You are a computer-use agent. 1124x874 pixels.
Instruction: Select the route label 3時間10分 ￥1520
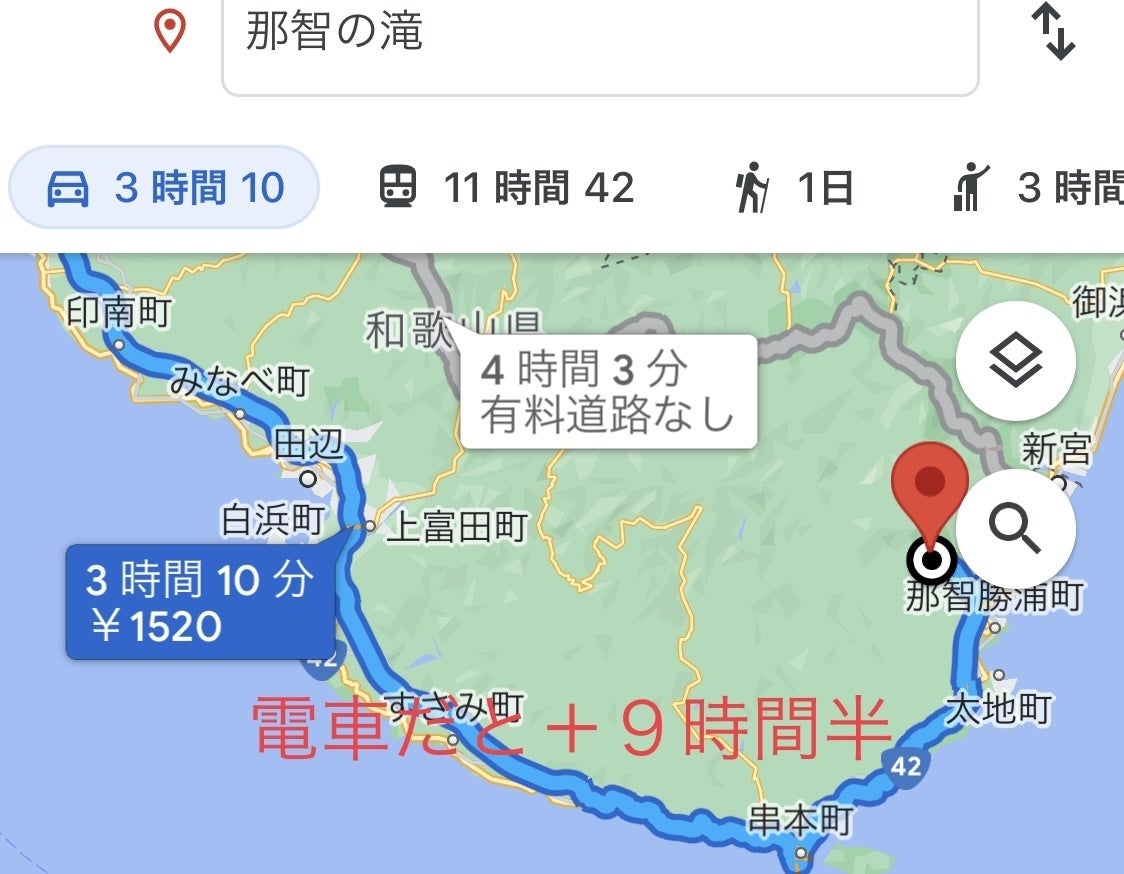200,602
